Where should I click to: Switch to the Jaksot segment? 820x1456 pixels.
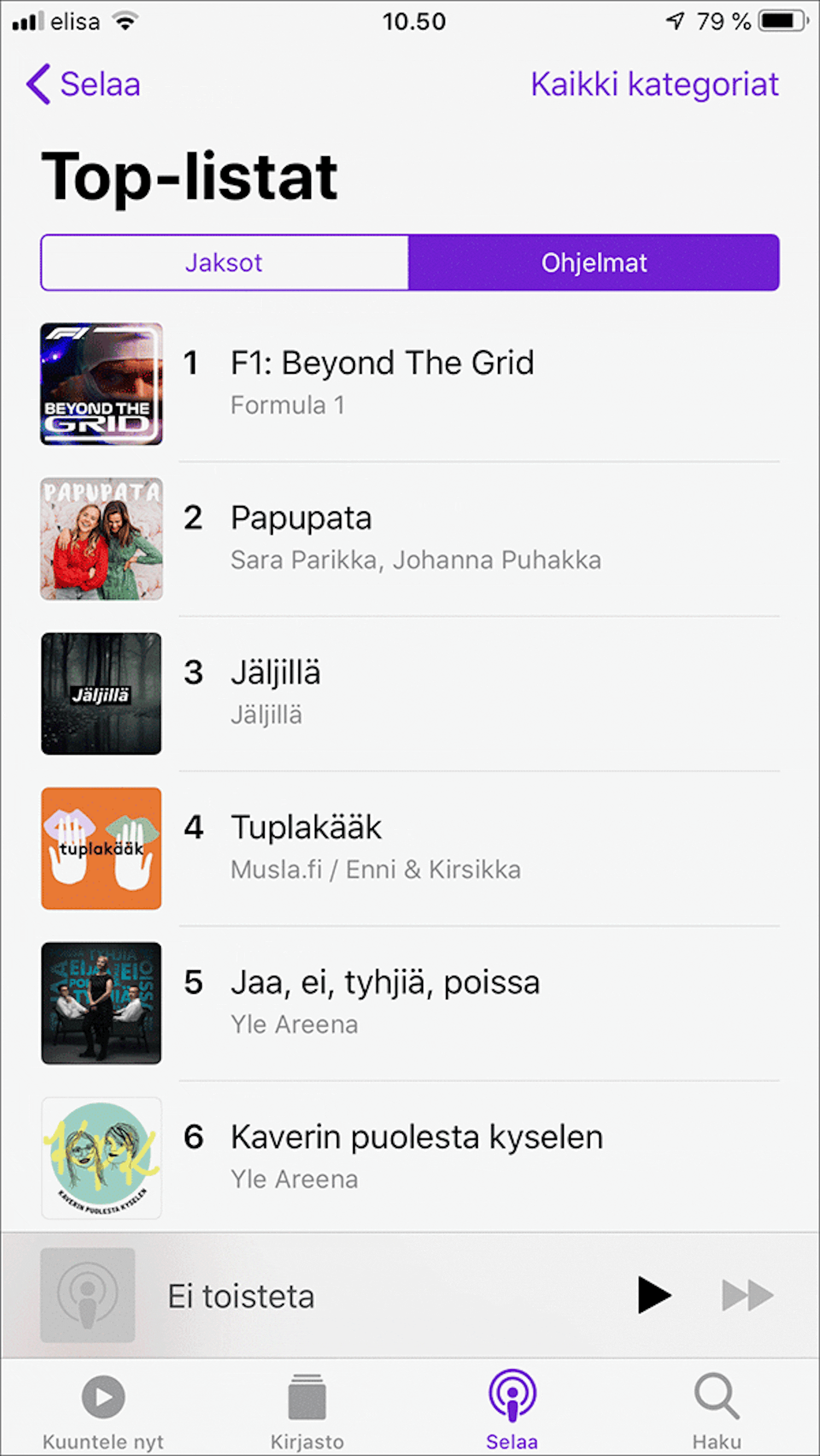[x=225, y=263]
